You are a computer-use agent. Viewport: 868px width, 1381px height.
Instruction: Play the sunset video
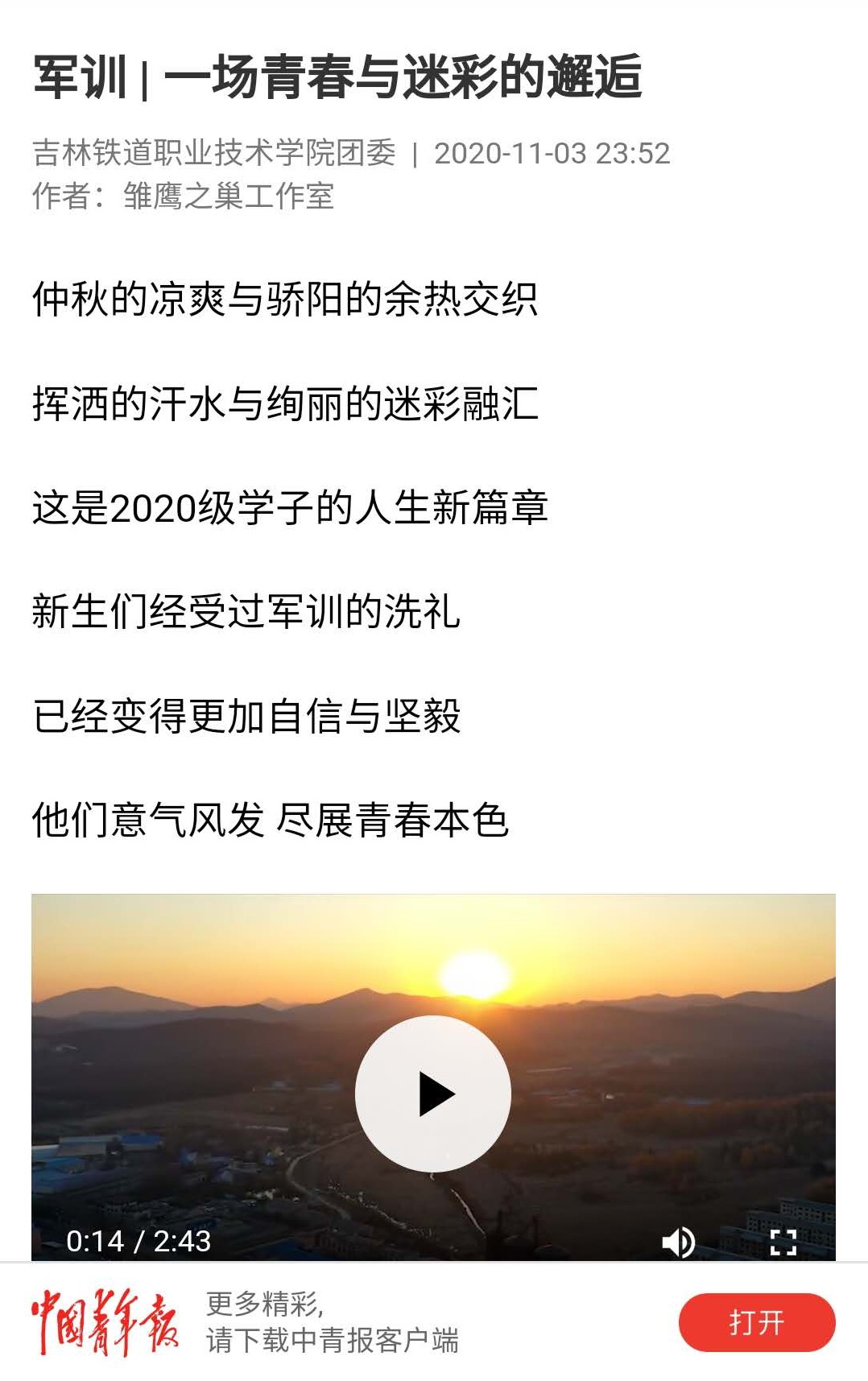(433, 1094)
